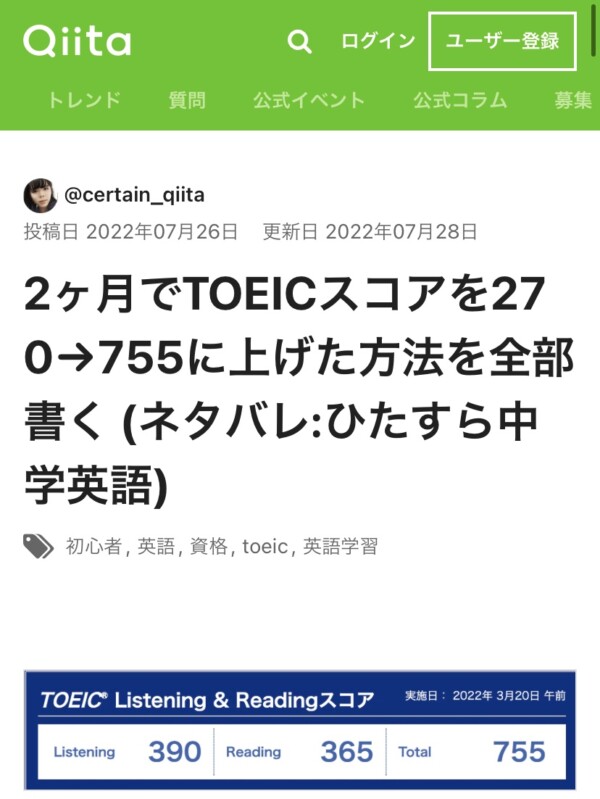Open the toeic tag
This screenshot has width=600, height=799.
265,546
